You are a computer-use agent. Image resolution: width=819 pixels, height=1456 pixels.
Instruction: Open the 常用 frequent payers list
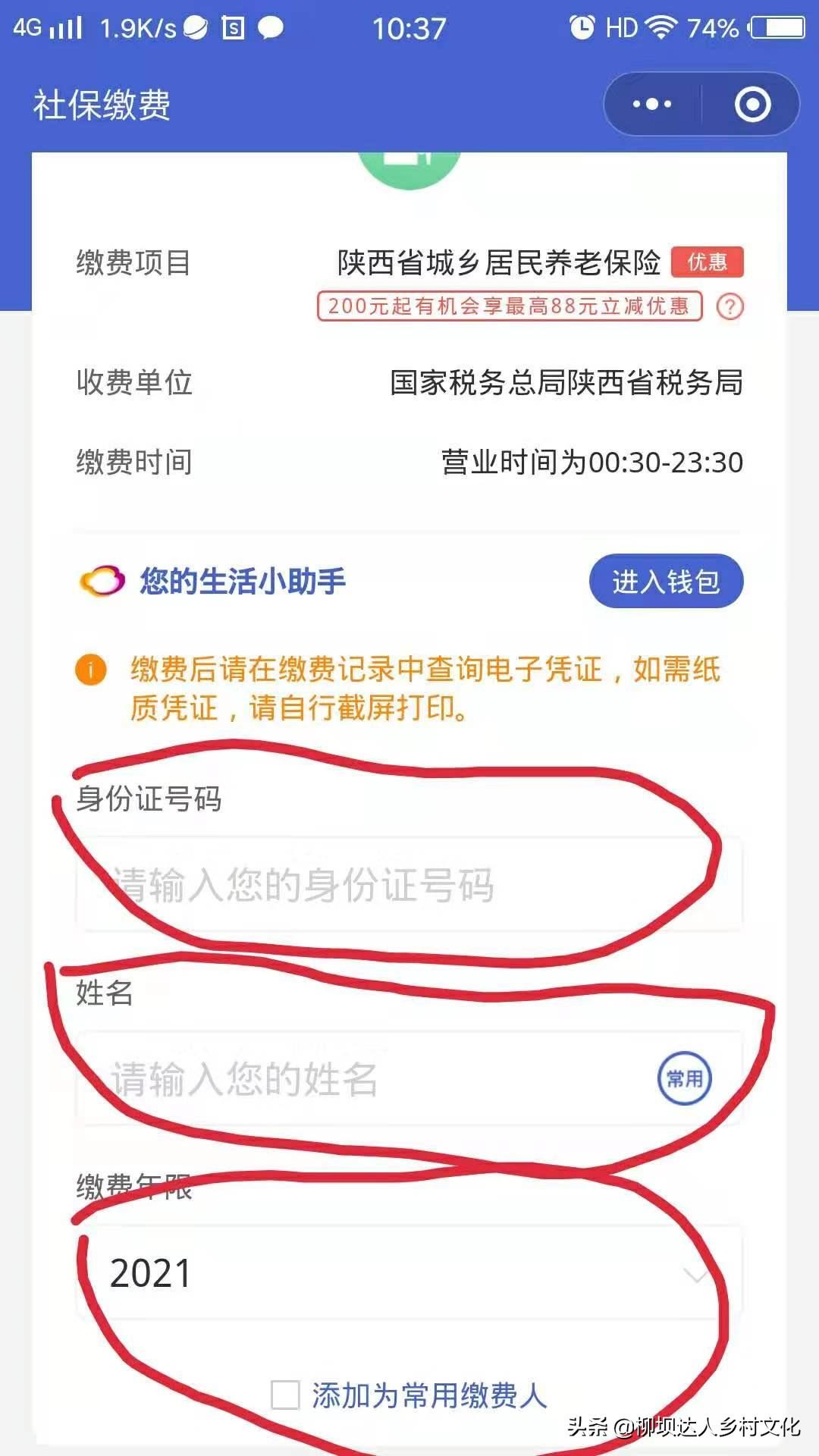click(684, 1078)
